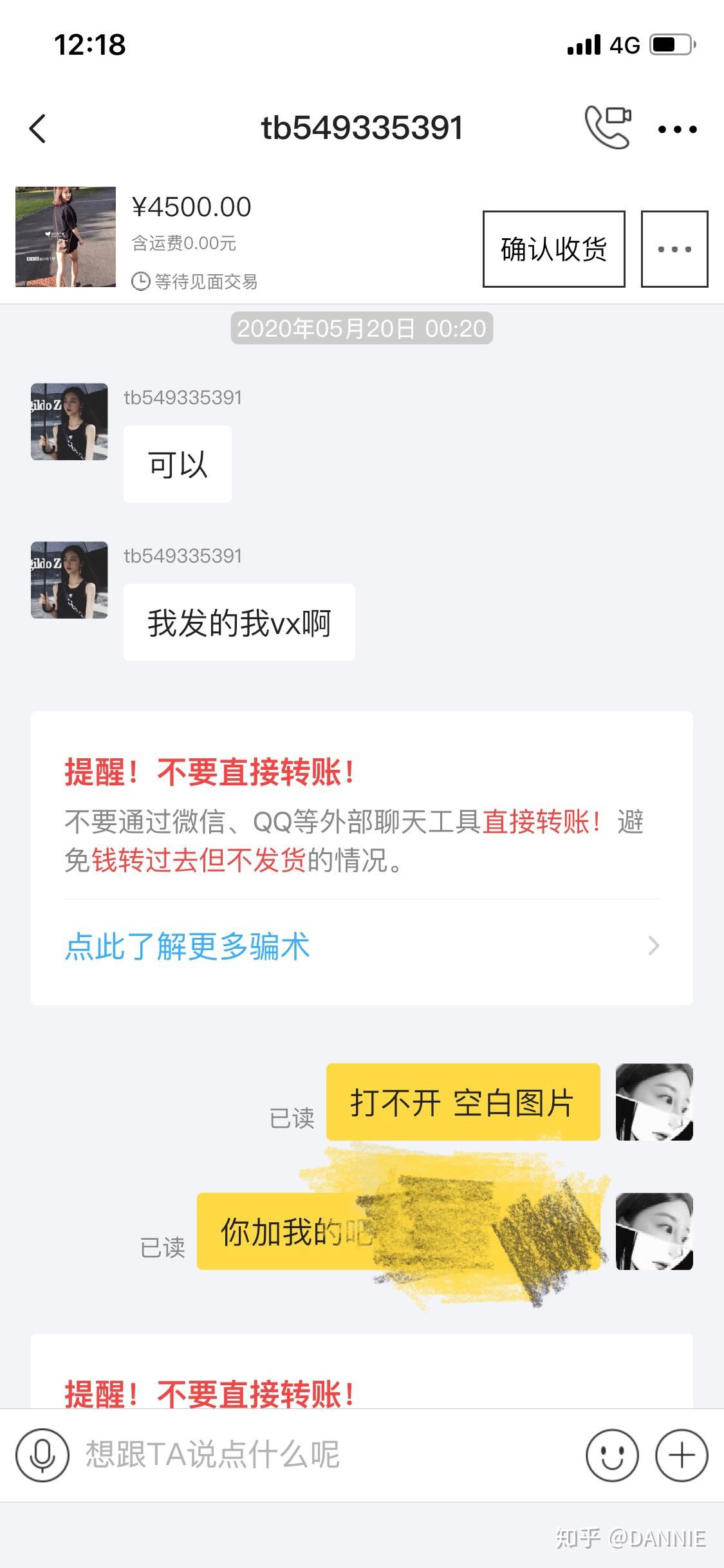Screen dimensions: 724x1568
Task: Open more order options beside 确认收货
Action: 674,248
